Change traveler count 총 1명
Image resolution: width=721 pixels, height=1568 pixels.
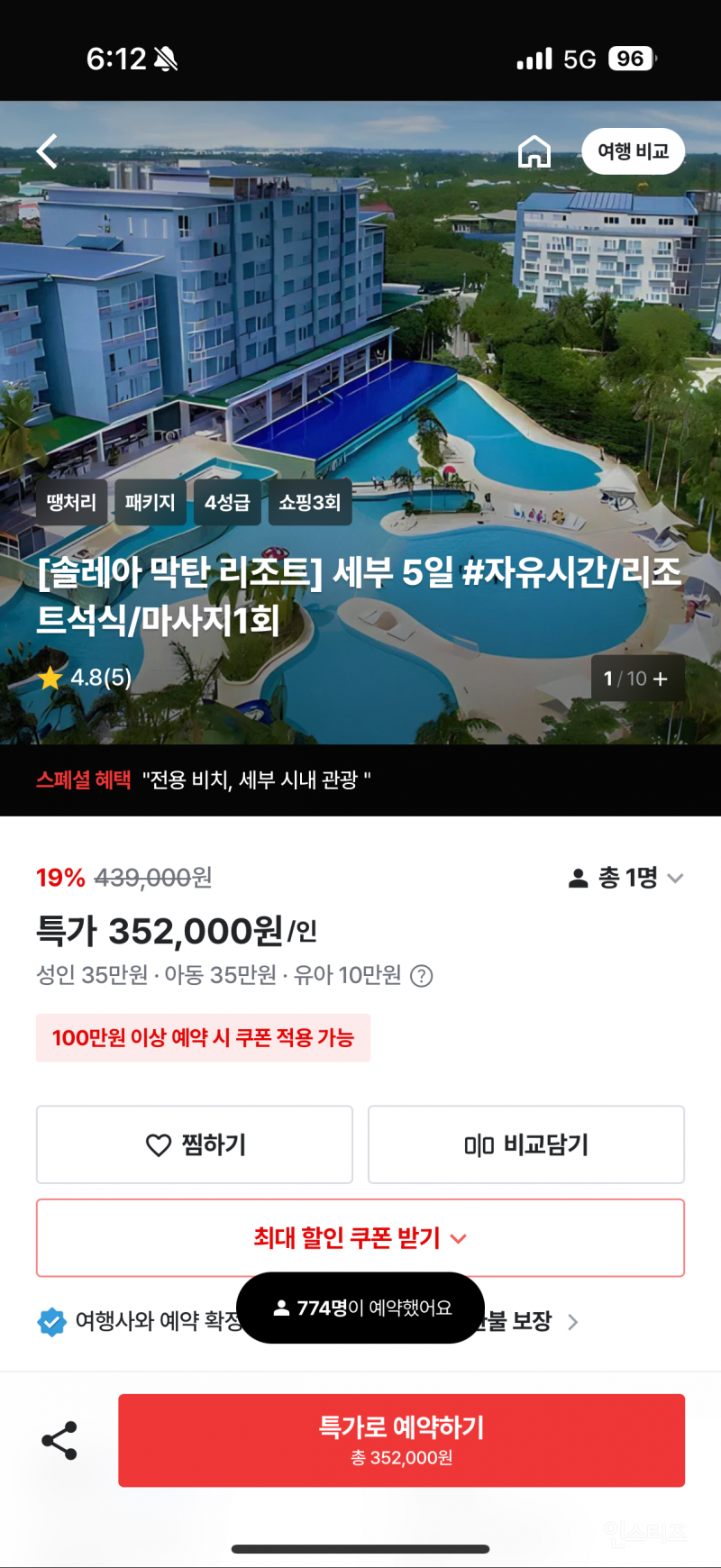(x=626, y=878)
